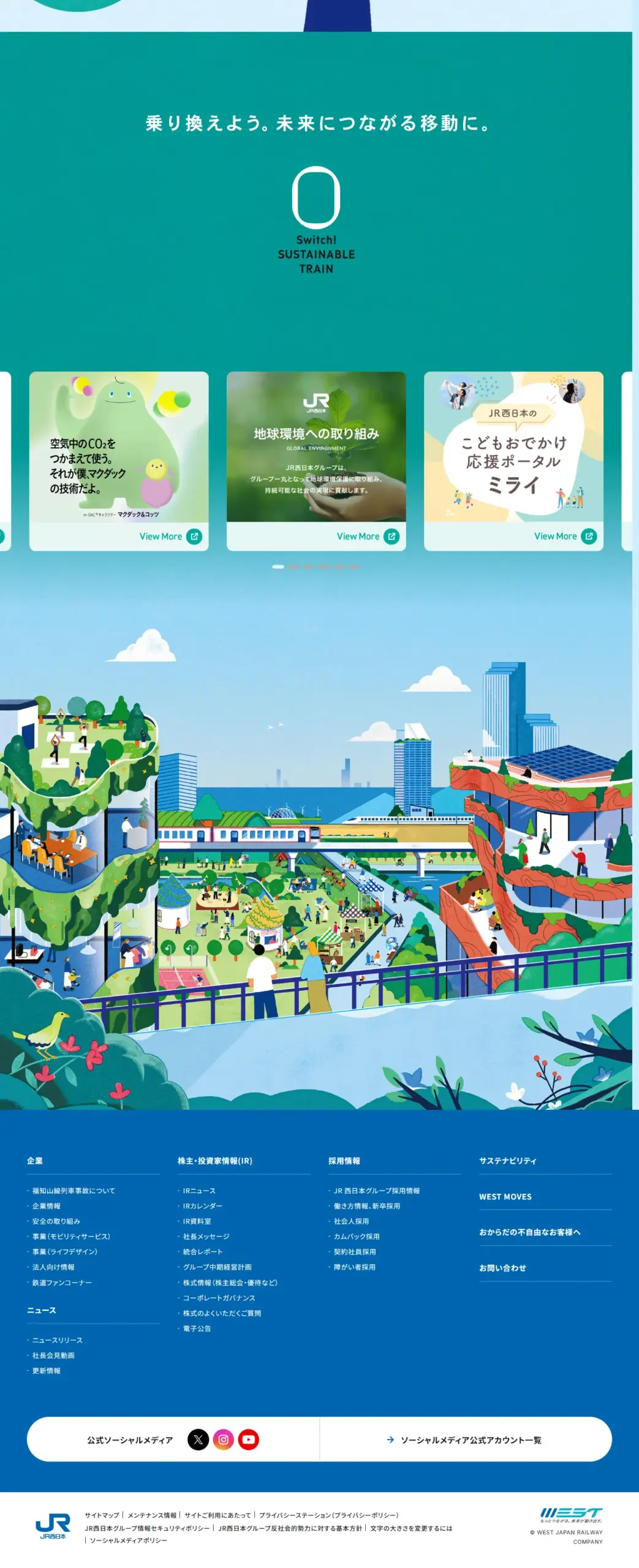
Task: Open the Switch! SUSTAINABLE TRAIN banner
Action: tap(316, 221)
